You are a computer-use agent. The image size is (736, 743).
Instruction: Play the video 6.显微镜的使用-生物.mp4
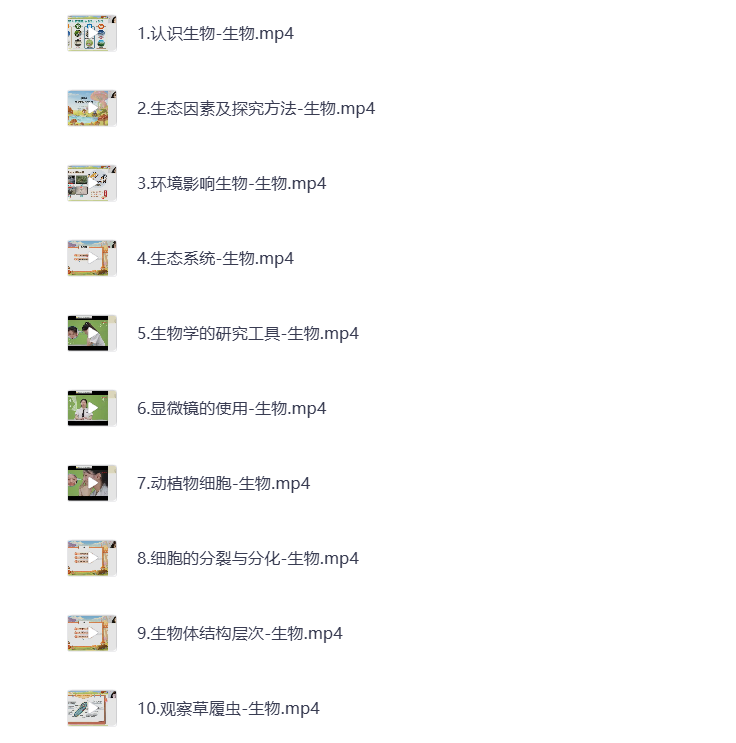point(231,409)
